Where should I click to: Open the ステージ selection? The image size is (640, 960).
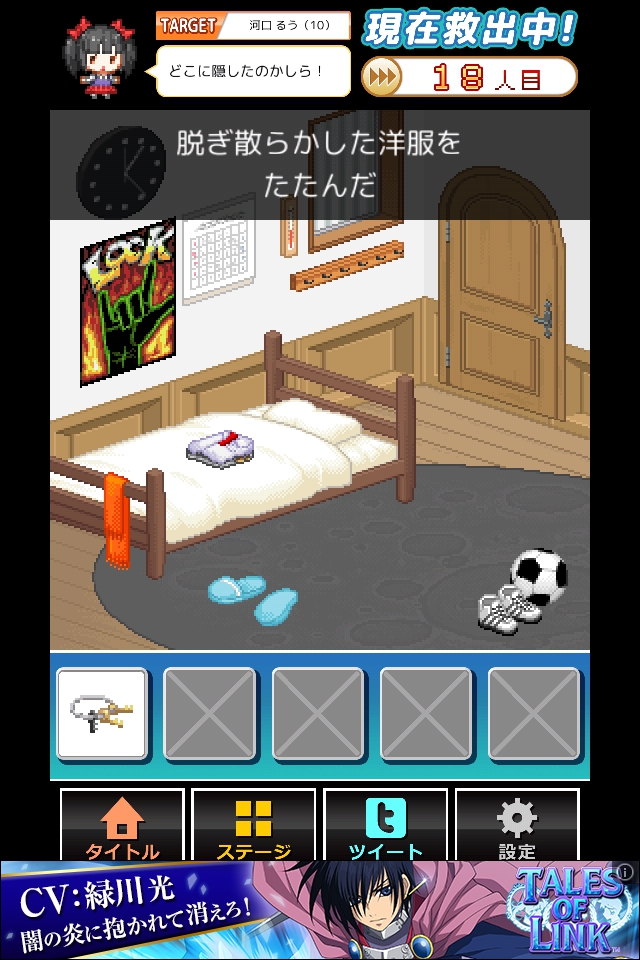coord(253,826)
